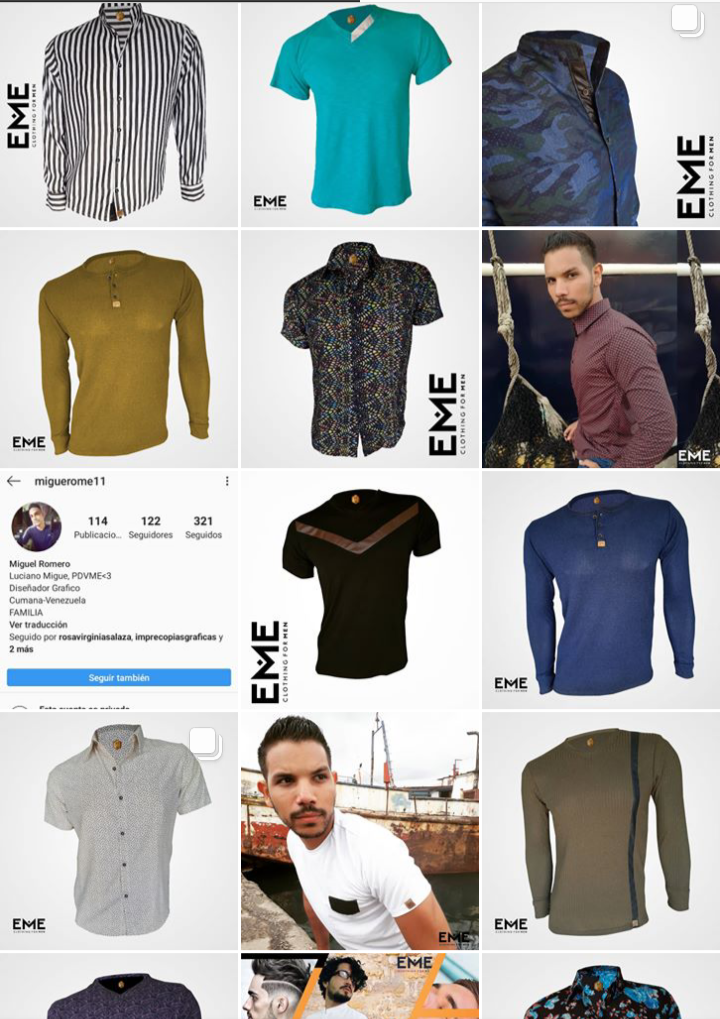Tap the photo of man in white t-shirt
The height and width of the screenshot is (1019, 720).
tap(360, 830)
